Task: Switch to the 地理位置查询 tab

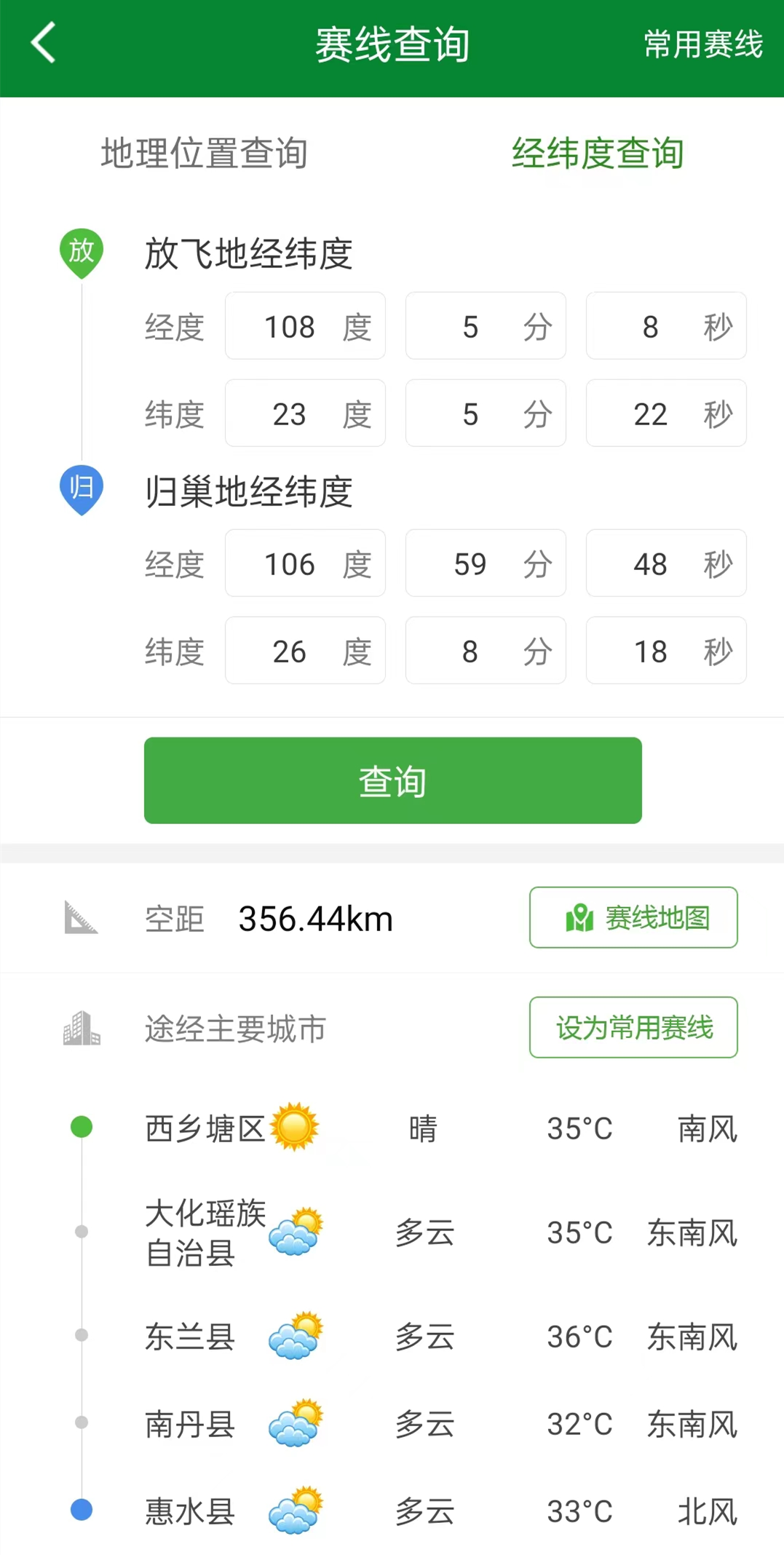Action: tap(204, 154)
